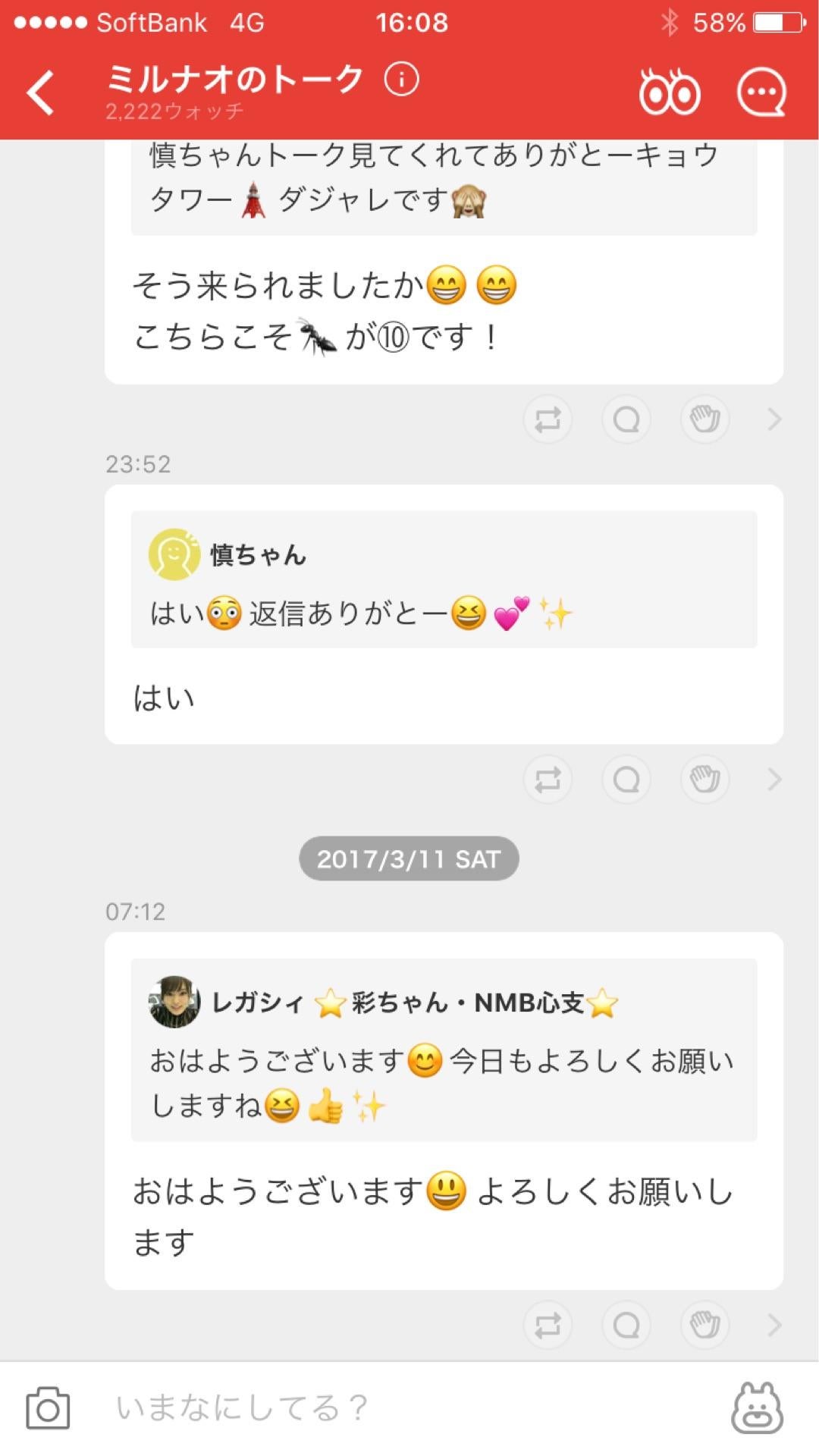Tap the watch eyes icon
Screen dimensions: 819x1456
coord(670,93)
